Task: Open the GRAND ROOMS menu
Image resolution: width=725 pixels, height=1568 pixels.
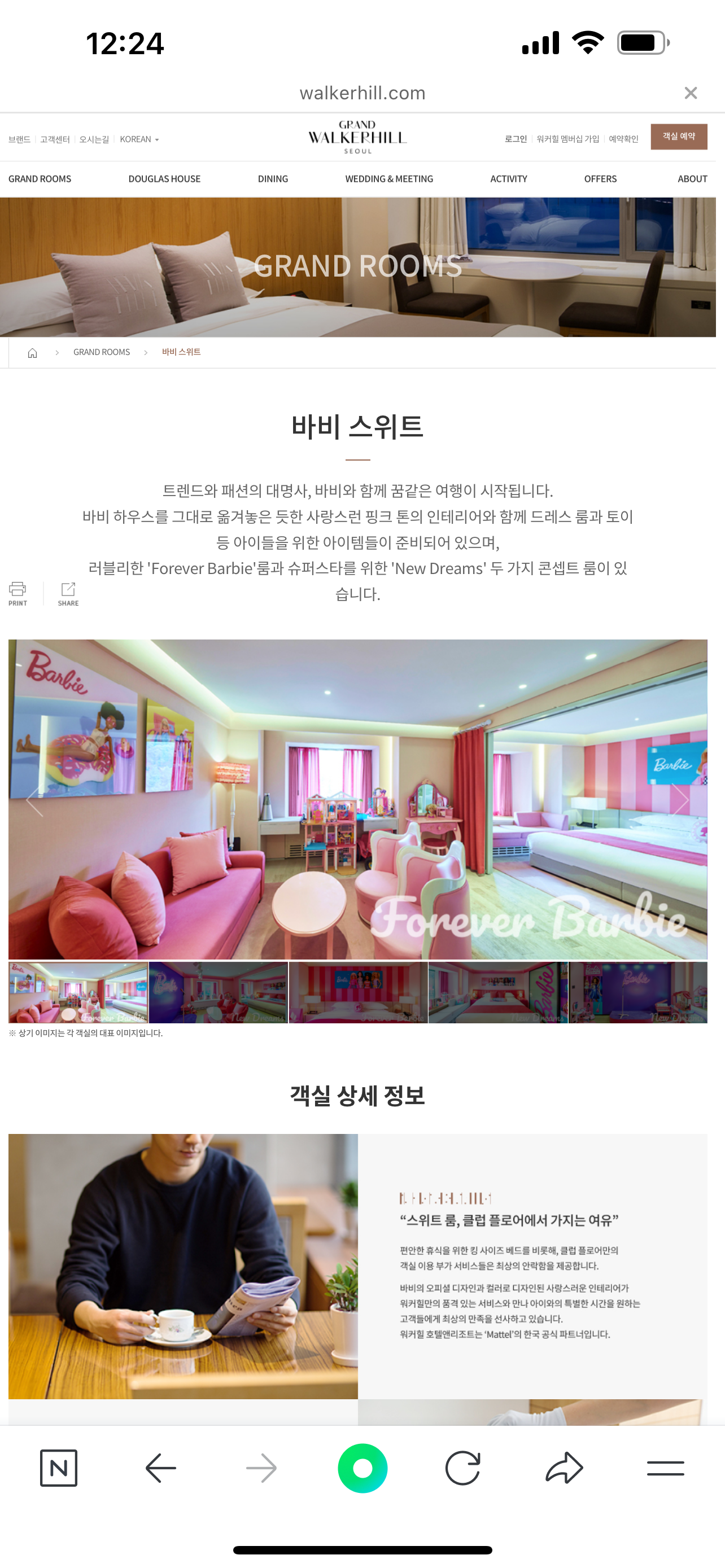Action: click(40, 179)
